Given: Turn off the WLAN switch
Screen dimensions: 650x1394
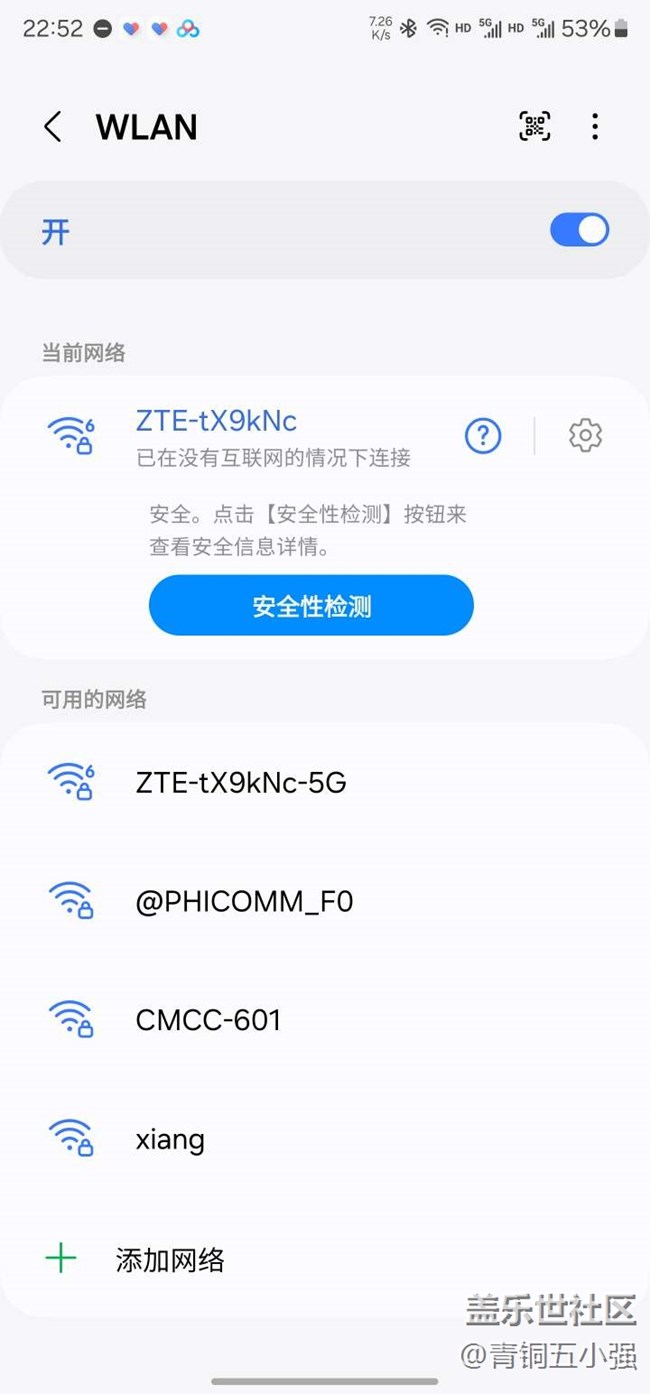Looking at the screenshot, I should 579,230.
